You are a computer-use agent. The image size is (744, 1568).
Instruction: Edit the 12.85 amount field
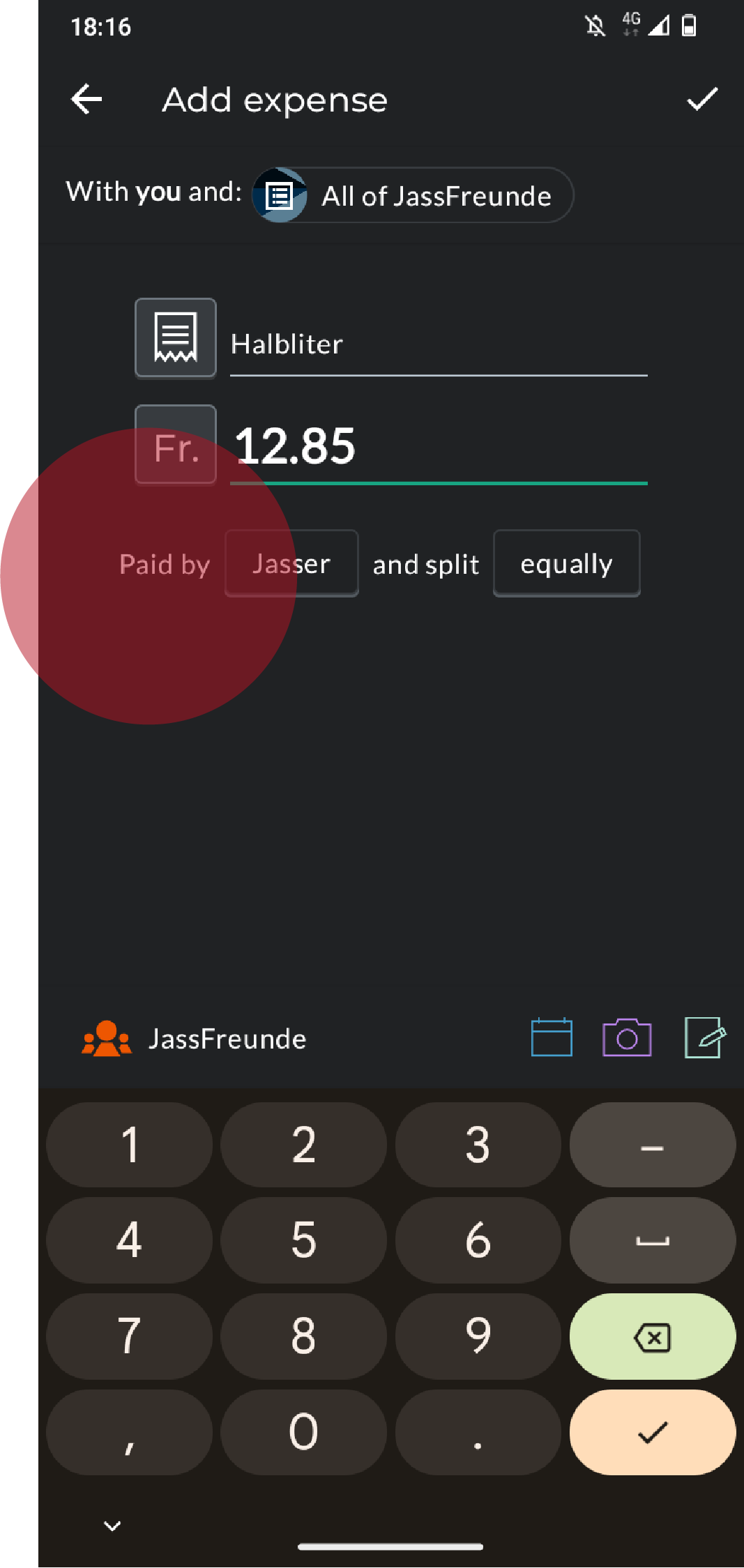click(438, 446)
